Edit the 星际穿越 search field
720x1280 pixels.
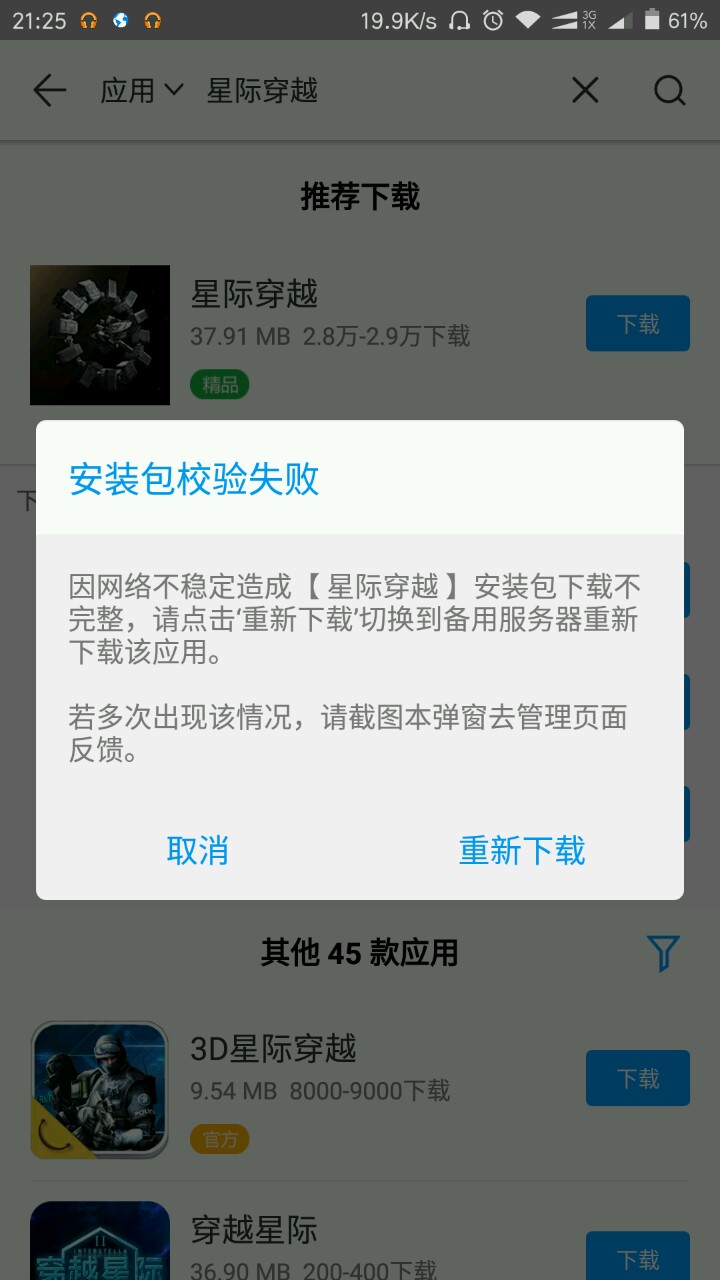pos(380,91)
